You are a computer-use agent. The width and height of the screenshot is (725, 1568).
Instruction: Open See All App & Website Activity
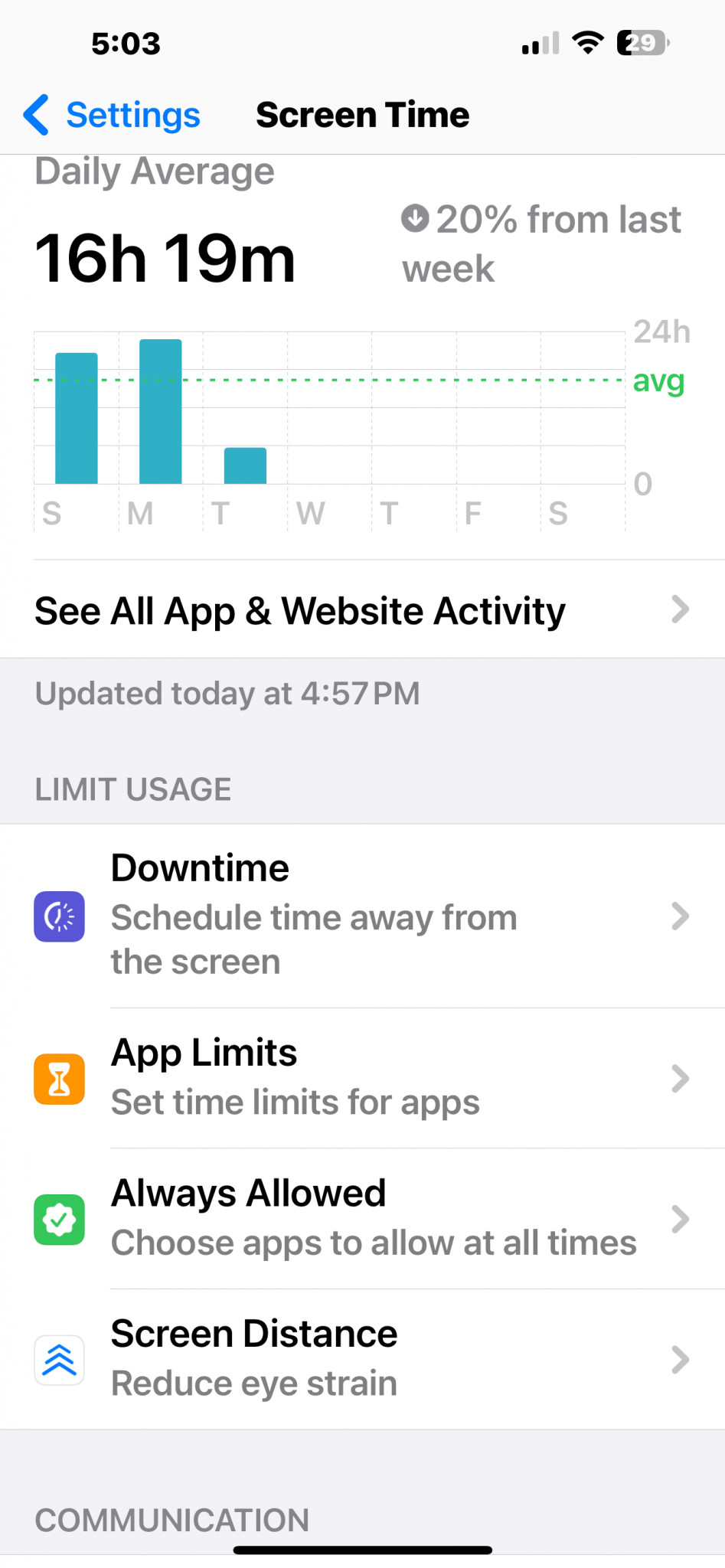(x=362, y=610)
